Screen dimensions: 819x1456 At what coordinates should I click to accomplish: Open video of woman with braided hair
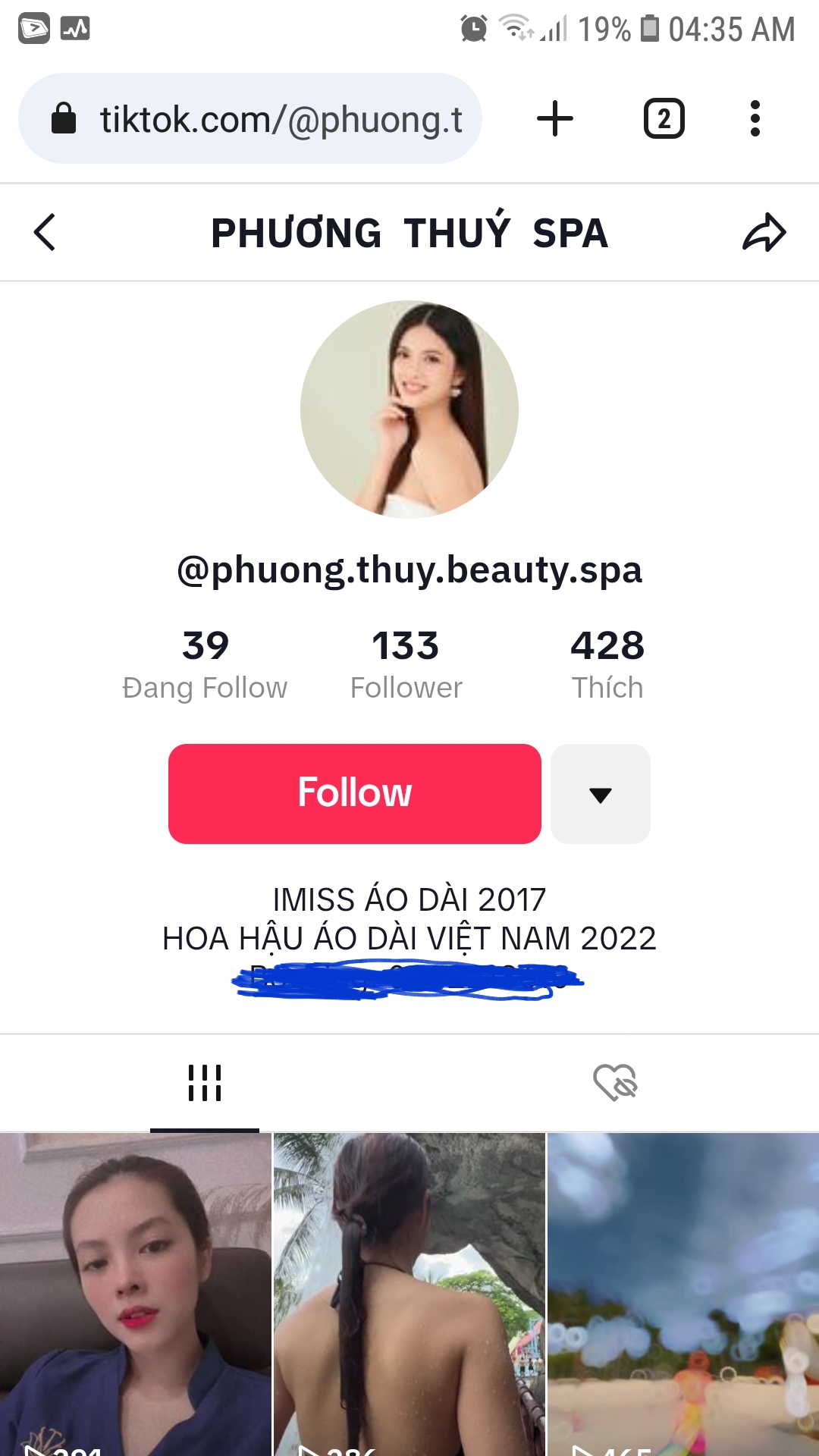pos(409,1294)
